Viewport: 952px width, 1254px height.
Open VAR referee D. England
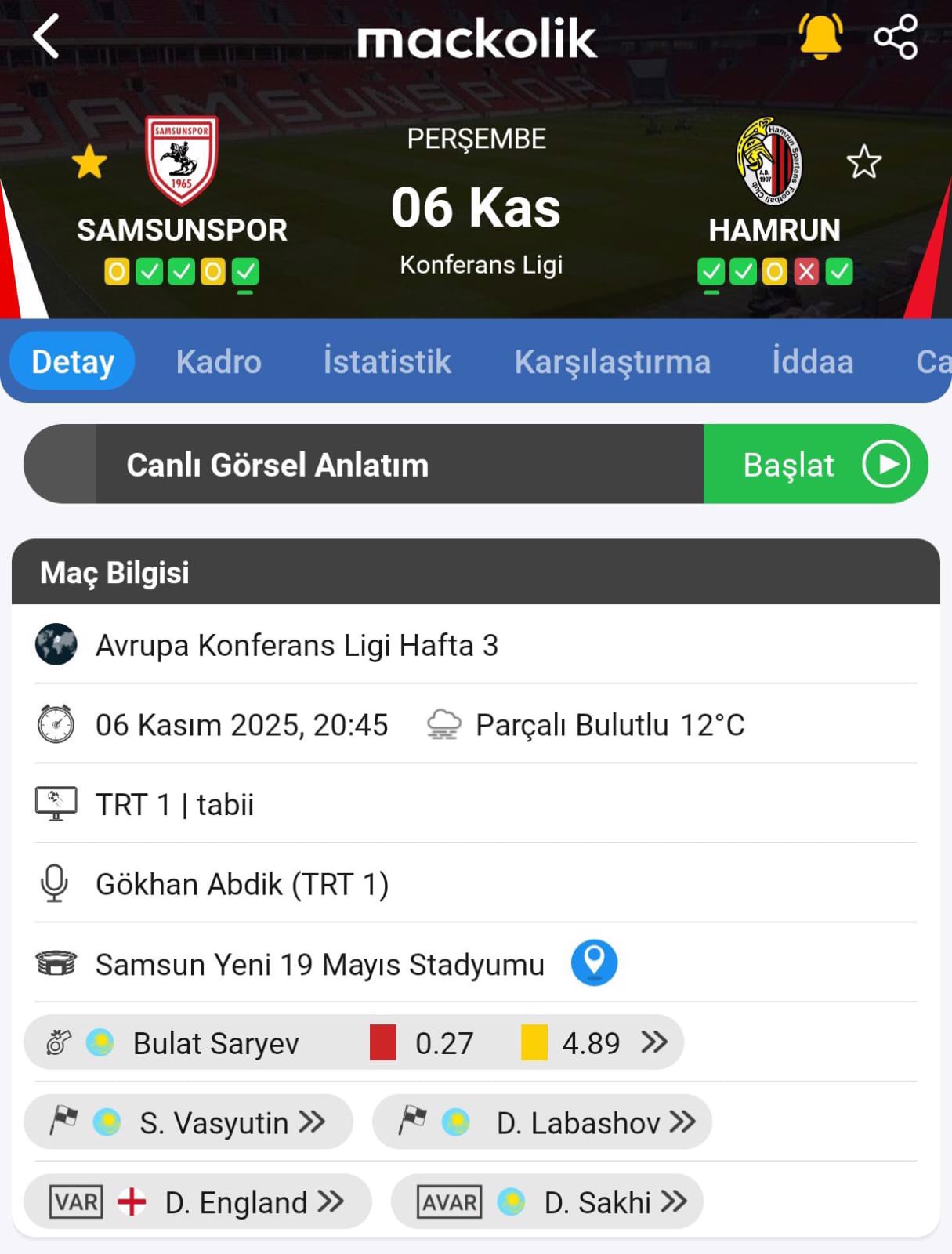pyautogui.click(x=197, y=1202)
